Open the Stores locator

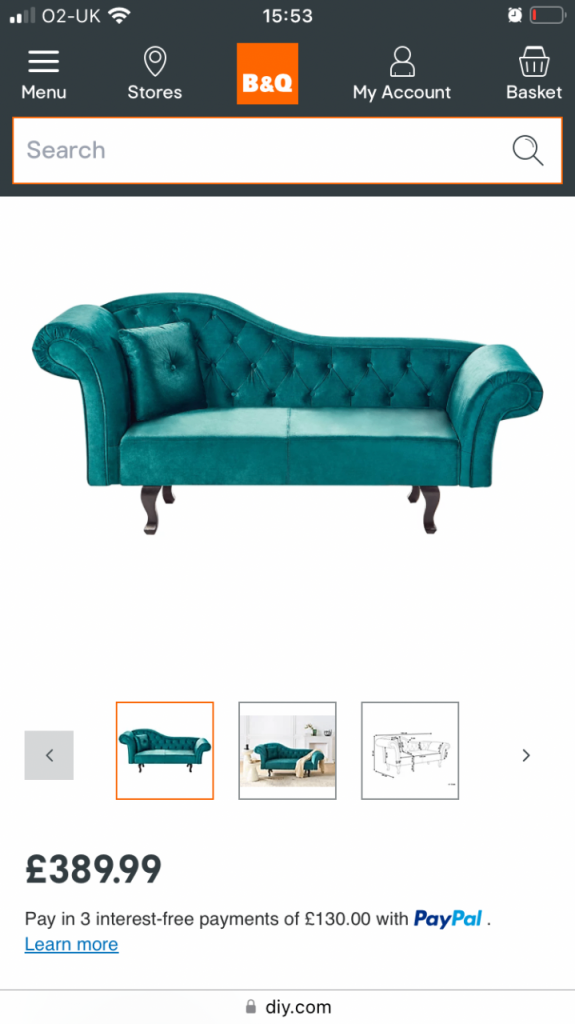click(x=155, y=74)
